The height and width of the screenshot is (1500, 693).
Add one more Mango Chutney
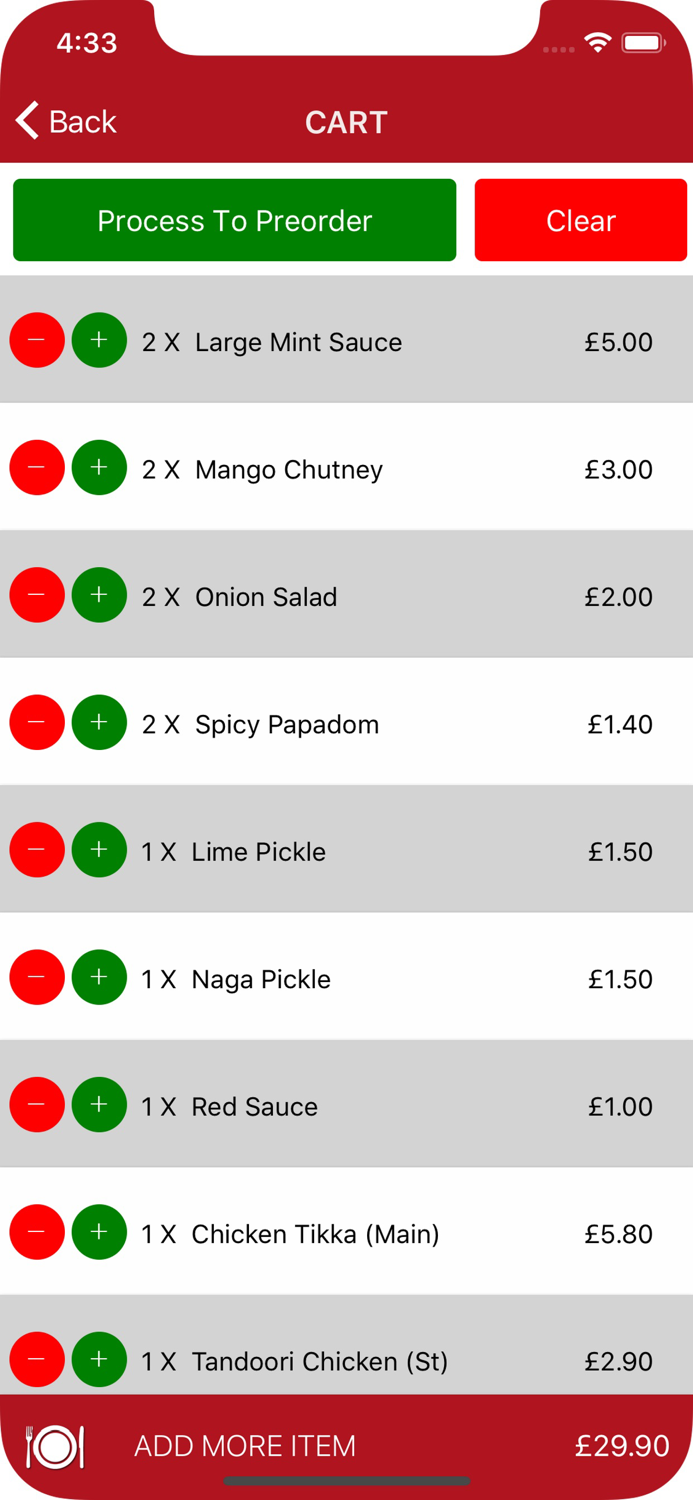pos(99,468)
